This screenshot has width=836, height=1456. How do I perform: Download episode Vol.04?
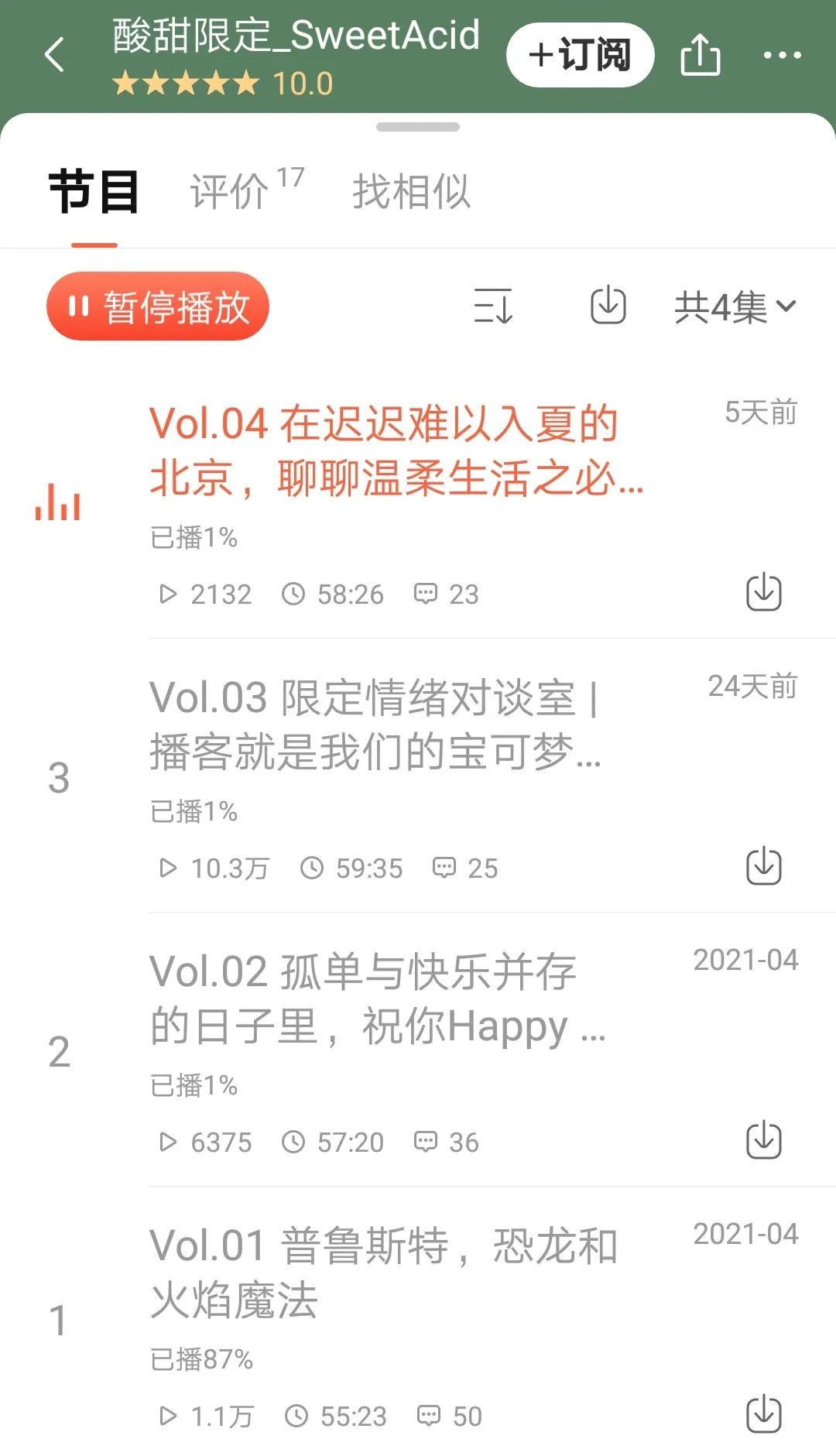point(764,593)
